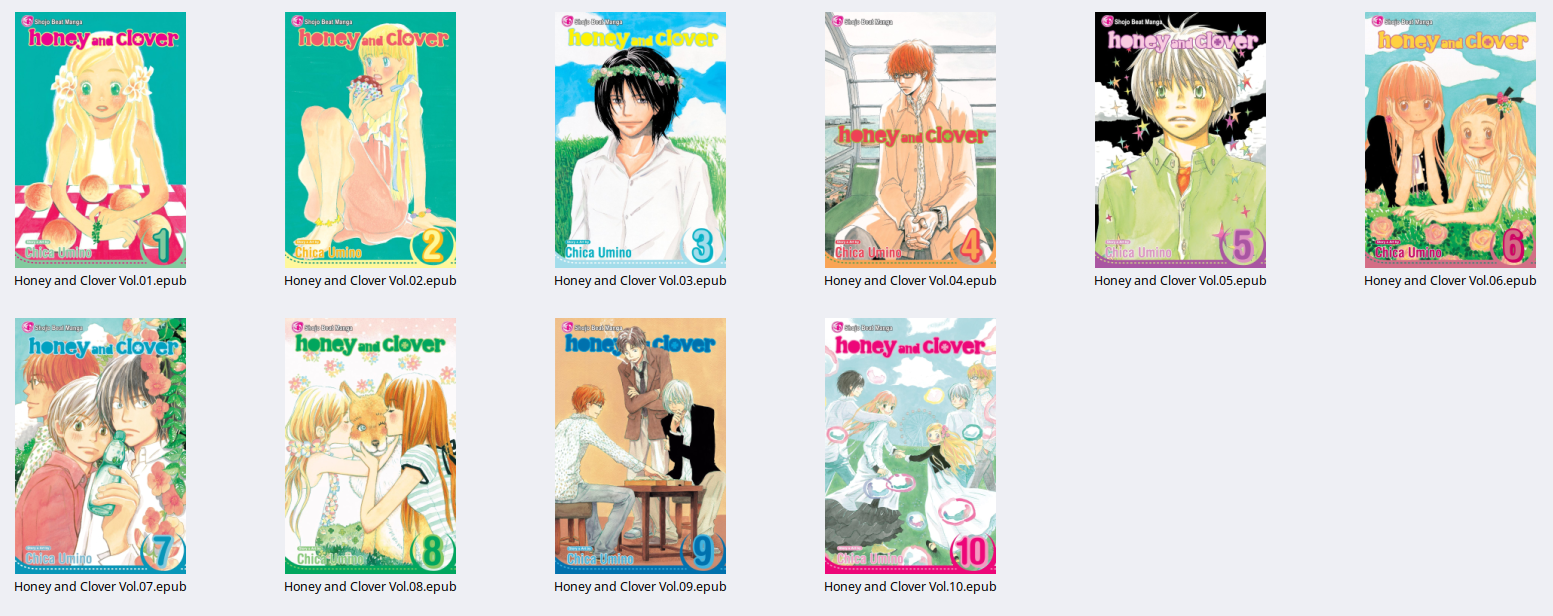The image size is (1553, 616).
Task: Open the Vol.07 epub file
Action: point(100,446)
